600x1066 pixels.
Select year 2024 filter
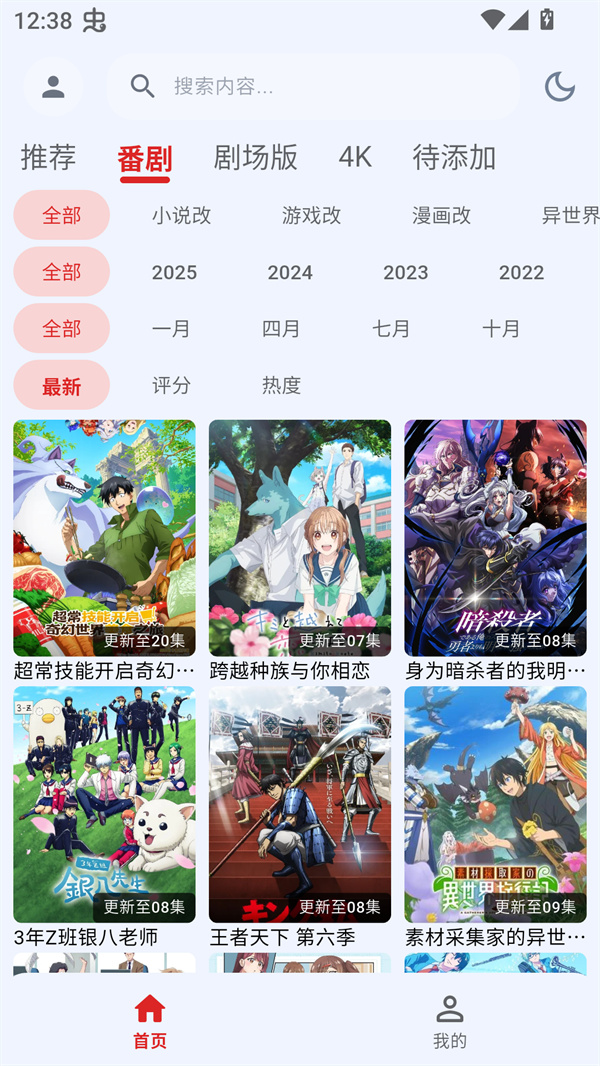point(290,272)
